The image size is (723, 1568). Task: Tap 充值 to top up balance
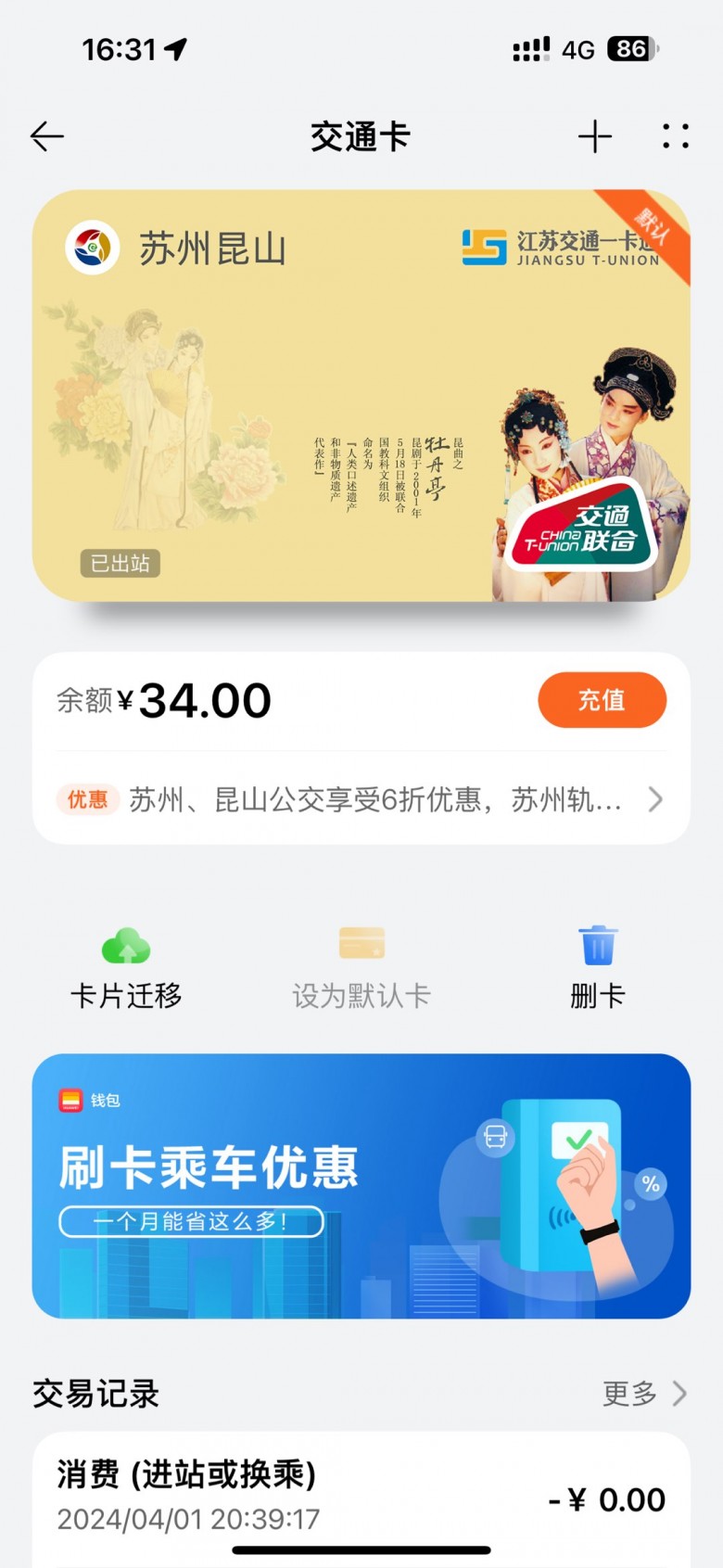tap(602, 700)
